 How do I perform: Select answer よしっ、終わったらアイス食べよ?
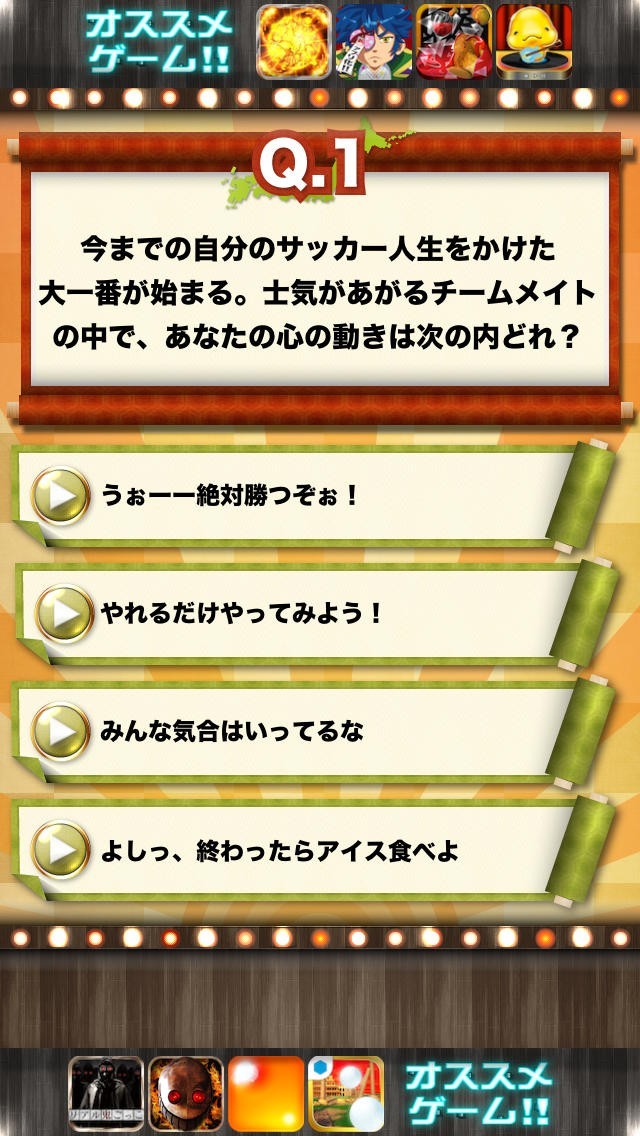(300, 851)
